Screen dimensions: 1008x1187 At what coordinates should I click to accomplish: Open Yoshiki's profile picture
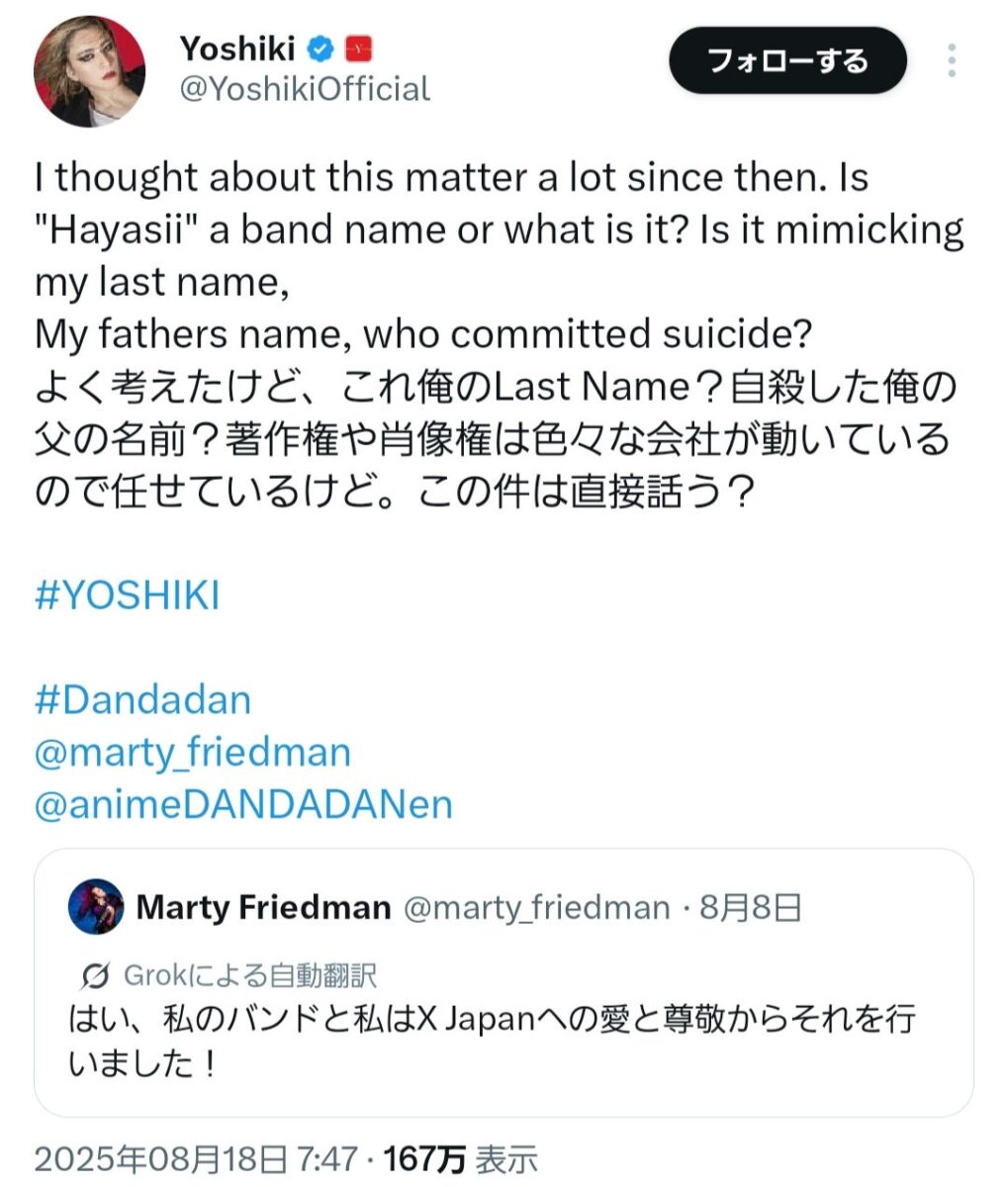pos(89,71)
